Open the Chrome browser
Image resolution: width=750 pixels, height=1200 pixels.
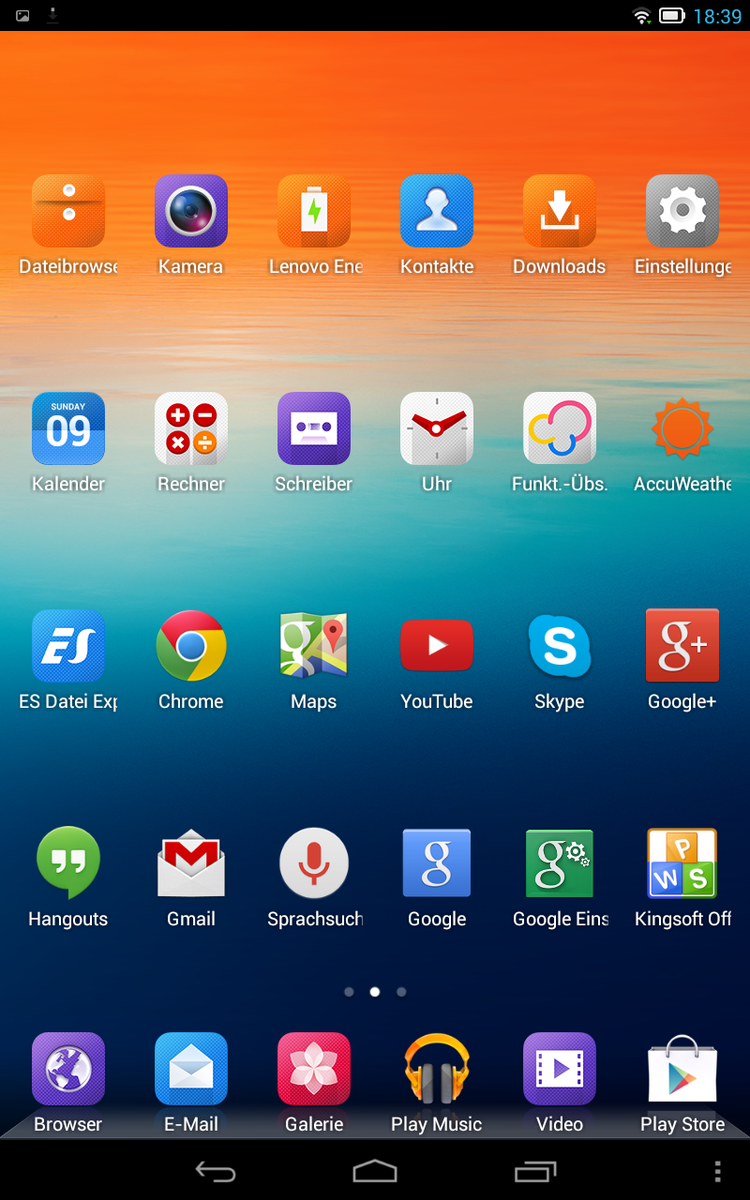191,647
